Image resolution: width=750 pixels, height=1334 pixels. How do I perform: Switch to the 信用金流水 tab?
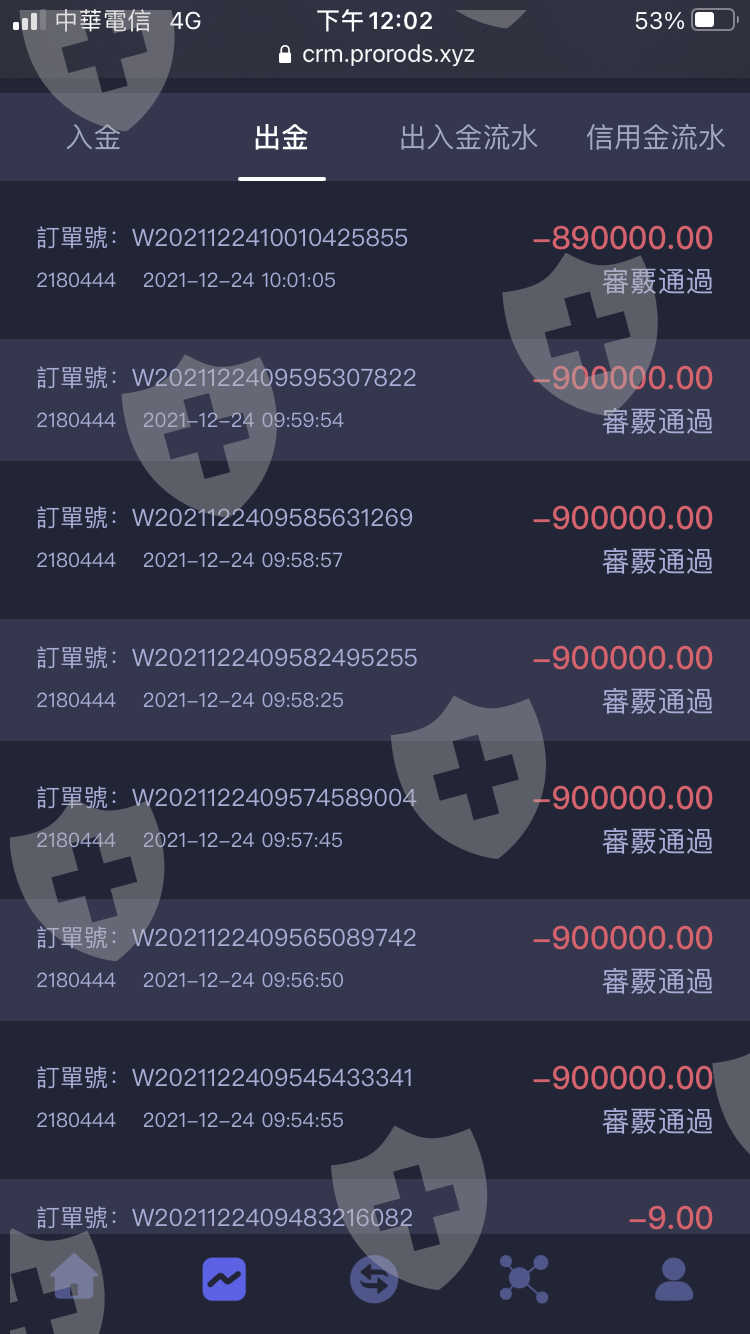[x=656, y=138]
